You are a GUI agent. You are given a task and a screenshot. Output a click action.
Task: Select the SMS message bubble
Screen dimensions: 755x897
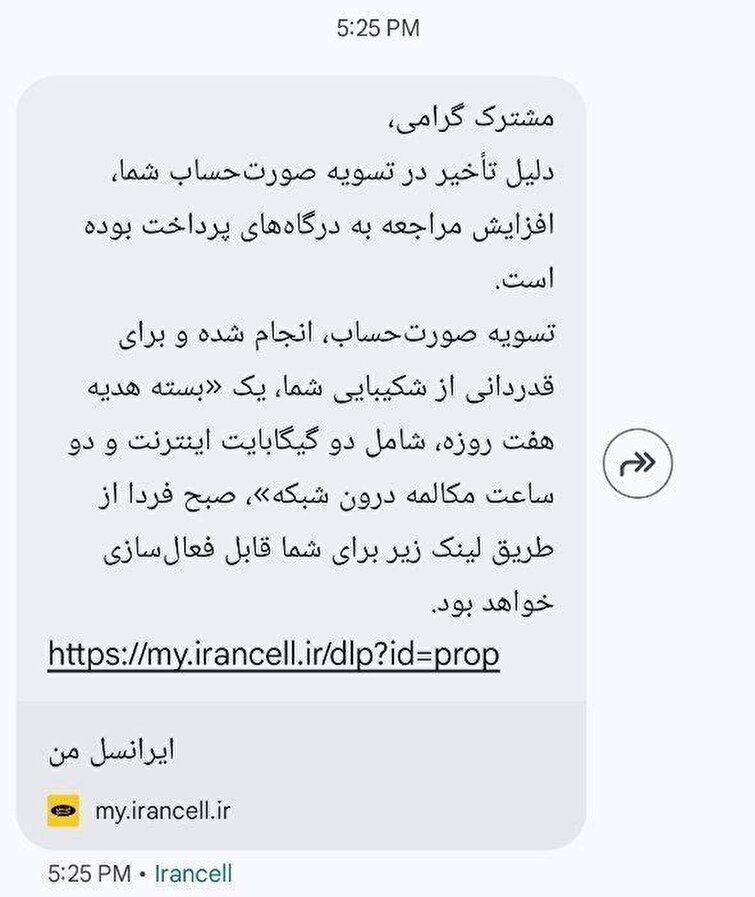pos(300,380)
